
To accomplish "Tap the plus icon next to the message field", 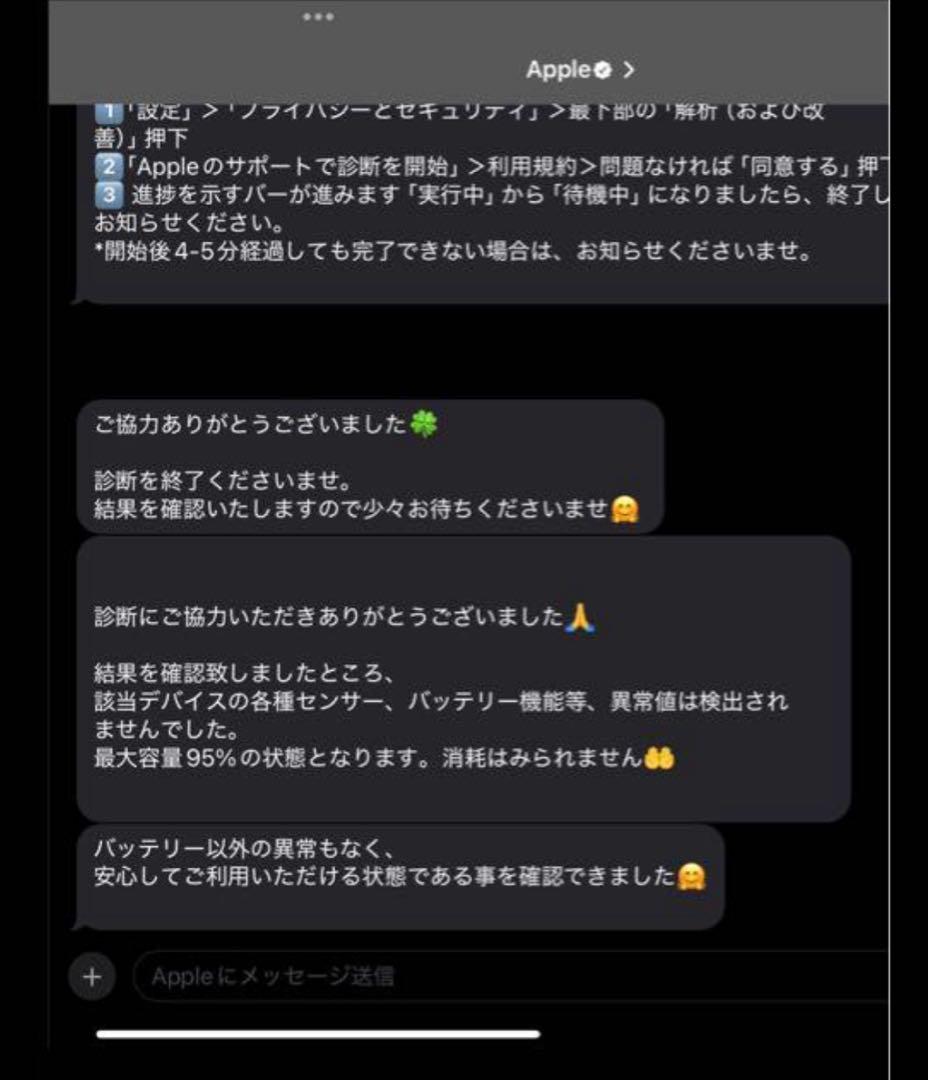I will (x=91, y=976).
